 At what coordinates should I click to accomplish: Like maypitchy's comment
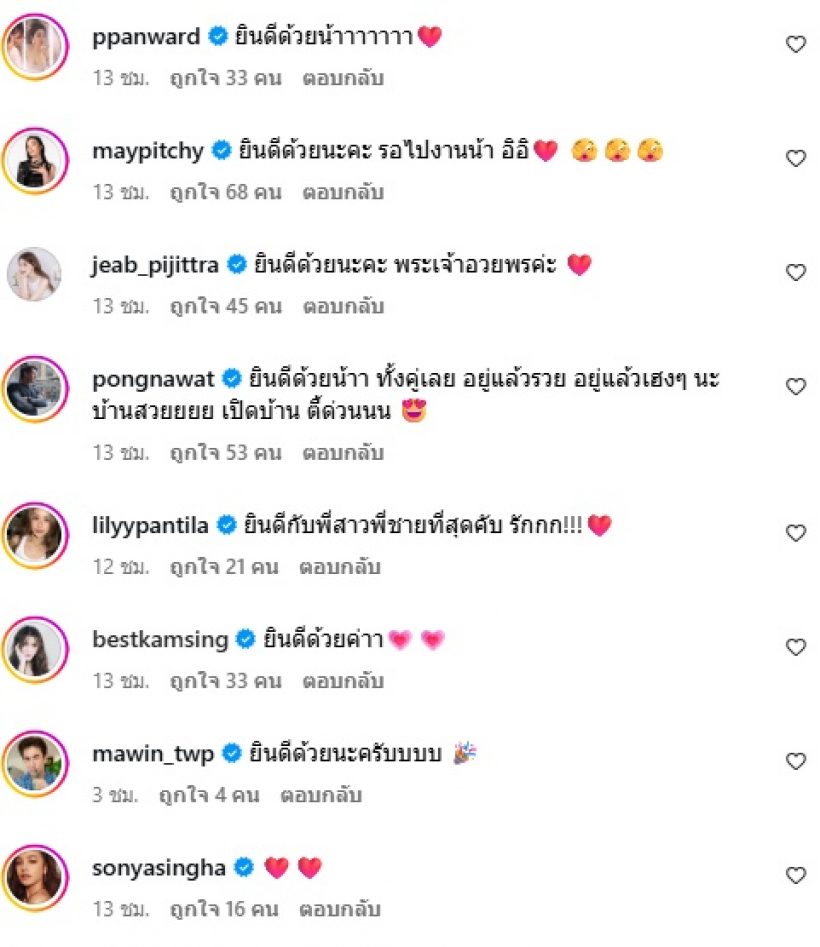point(795,158)
